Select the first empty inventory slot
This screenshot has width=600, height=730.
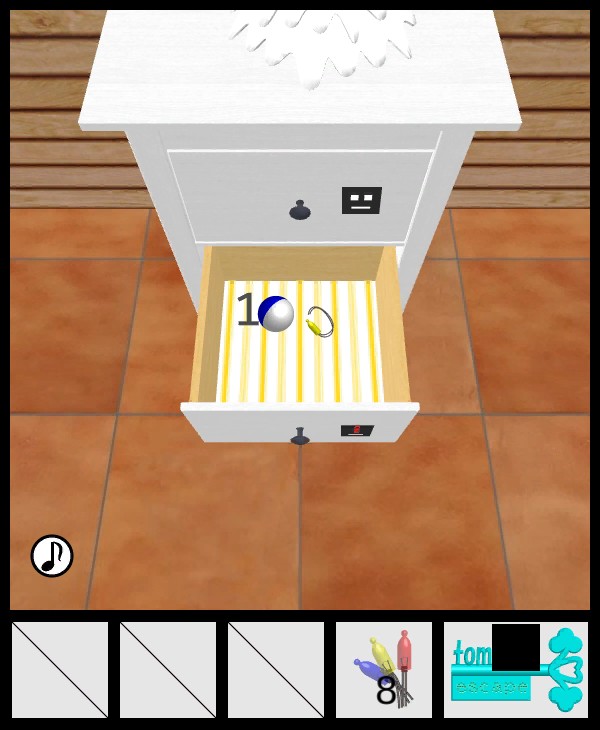tap(60, 669)
